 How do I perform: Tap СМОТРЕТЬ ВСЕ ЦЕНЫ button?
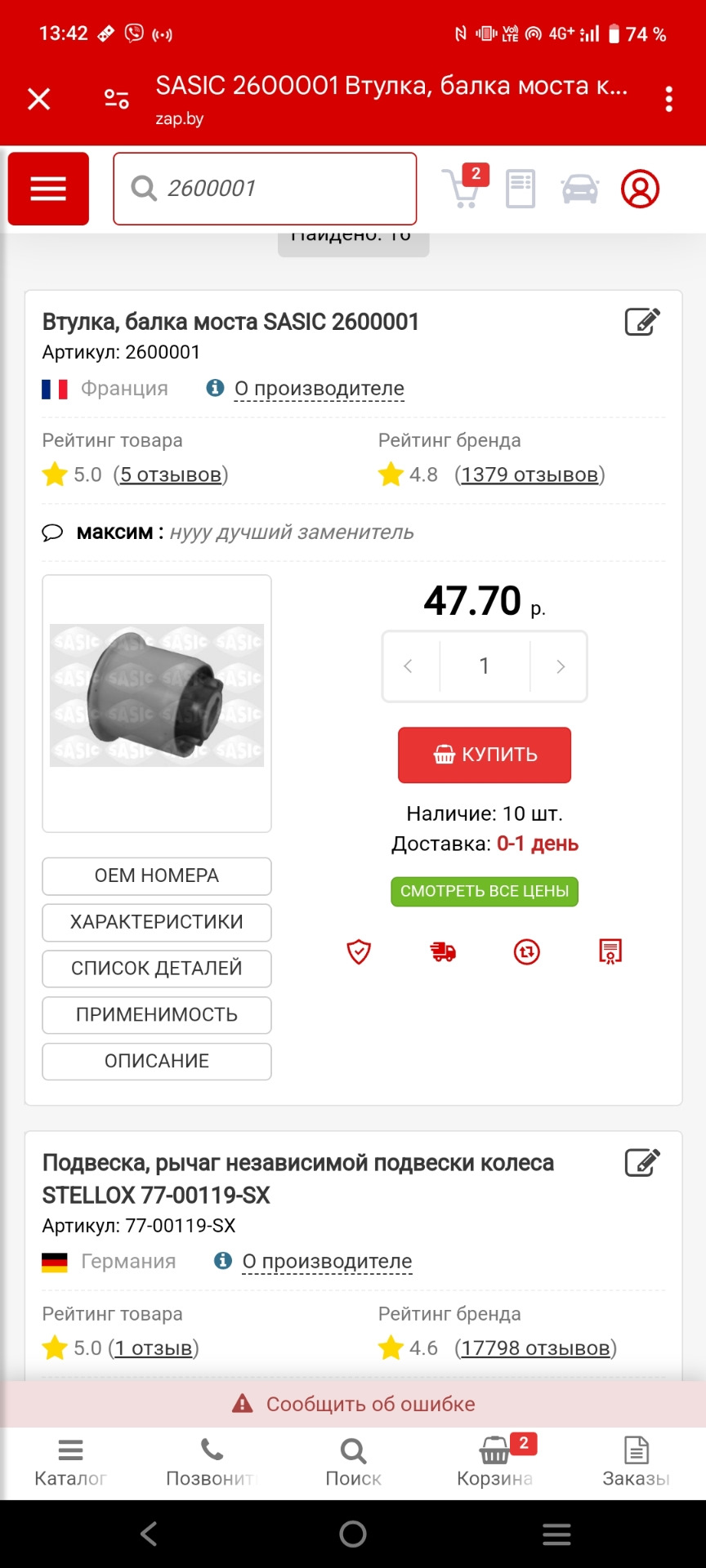point(485,891)
